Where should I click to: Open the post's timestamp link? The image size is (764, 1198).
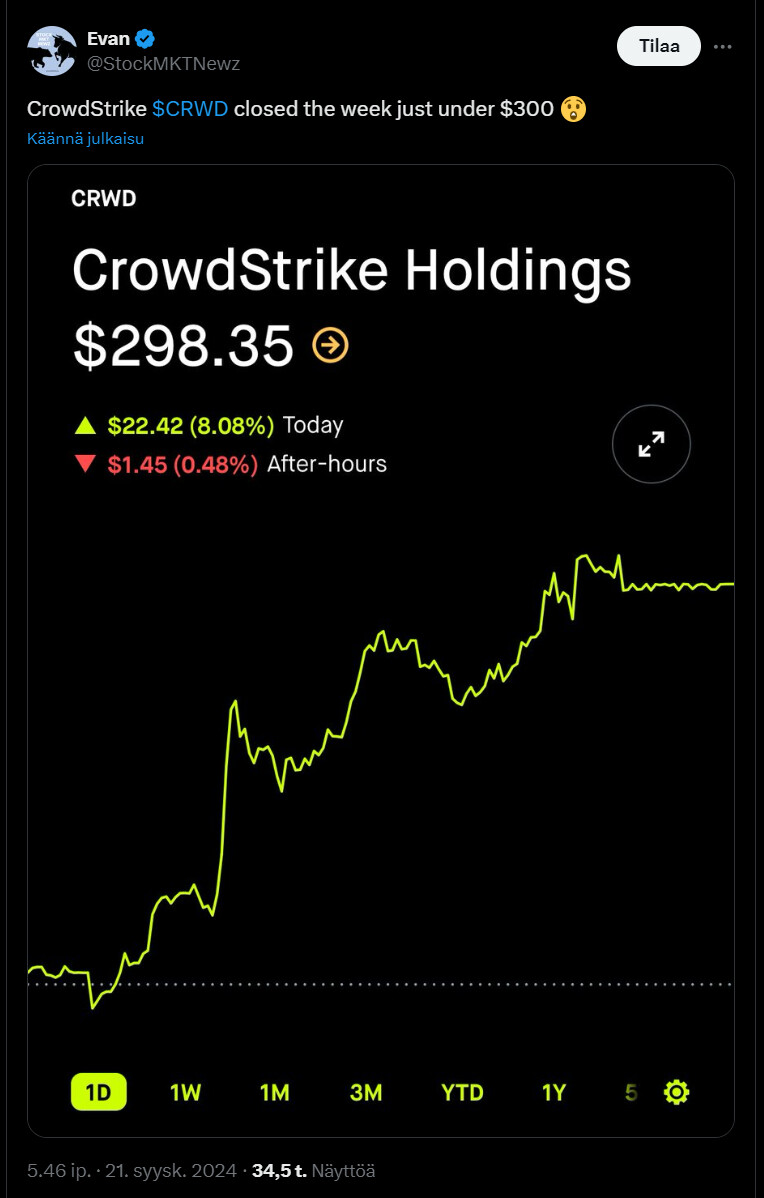132,1170
